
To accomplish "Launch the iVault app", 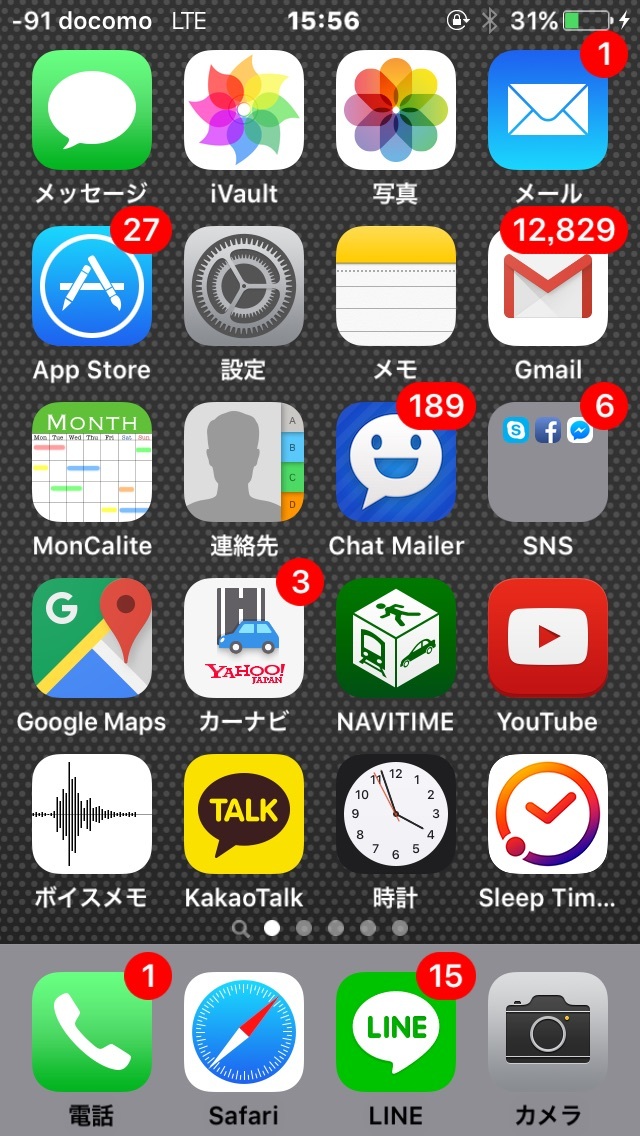I will pos(244,110).
